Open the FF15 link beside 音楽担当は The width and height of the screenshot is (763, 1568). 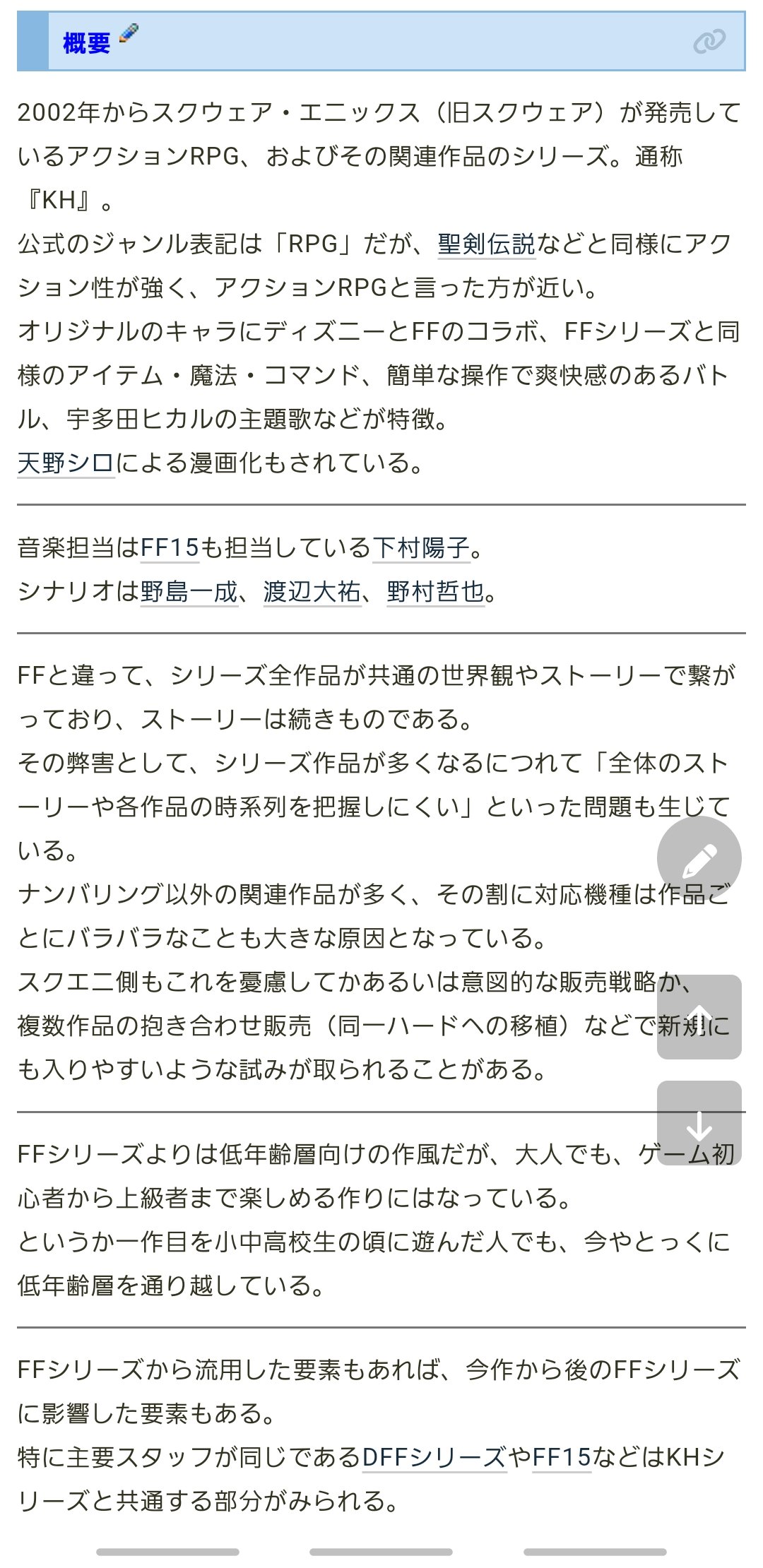point(170,548)
